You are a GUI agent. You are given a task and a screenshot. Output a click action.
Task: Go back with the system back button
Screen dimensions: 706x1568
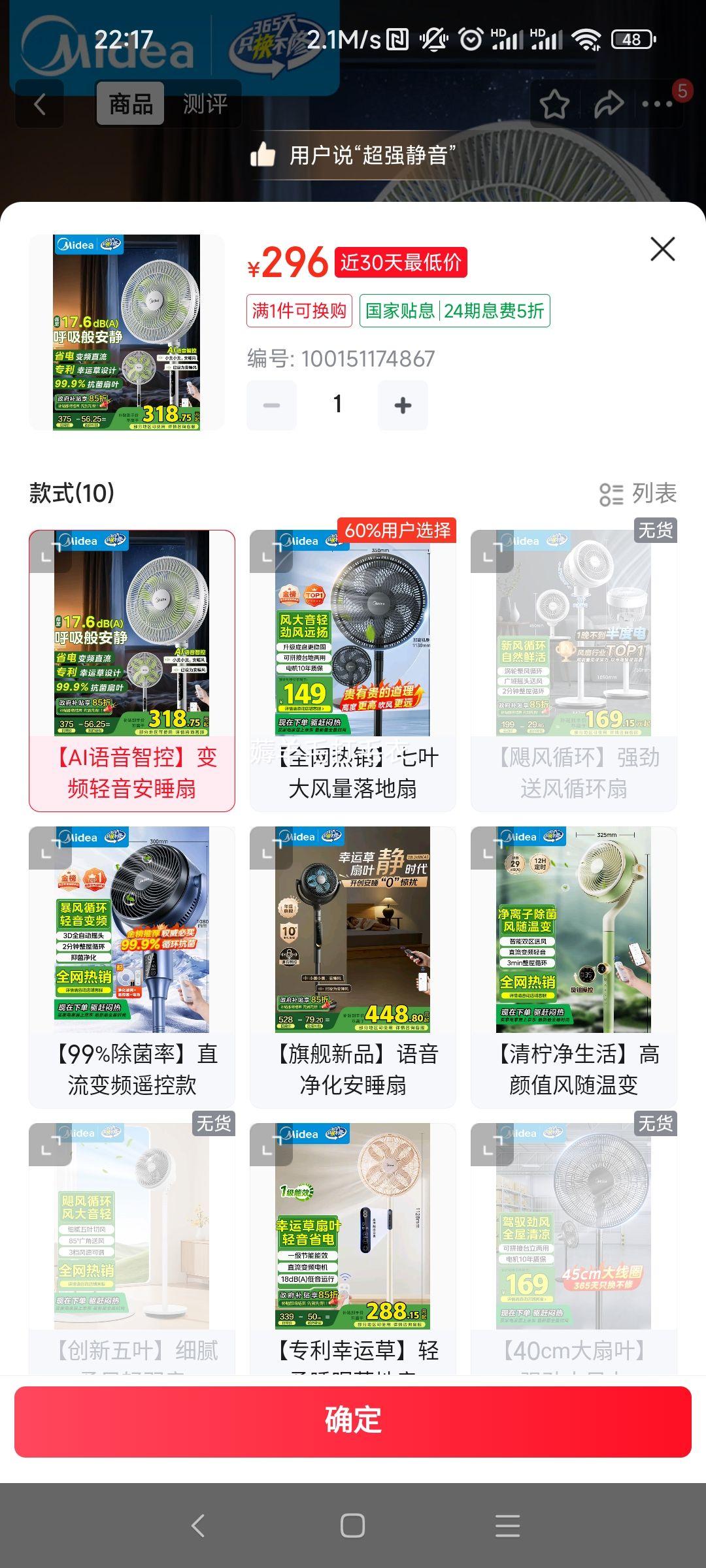coord(198,1526)
